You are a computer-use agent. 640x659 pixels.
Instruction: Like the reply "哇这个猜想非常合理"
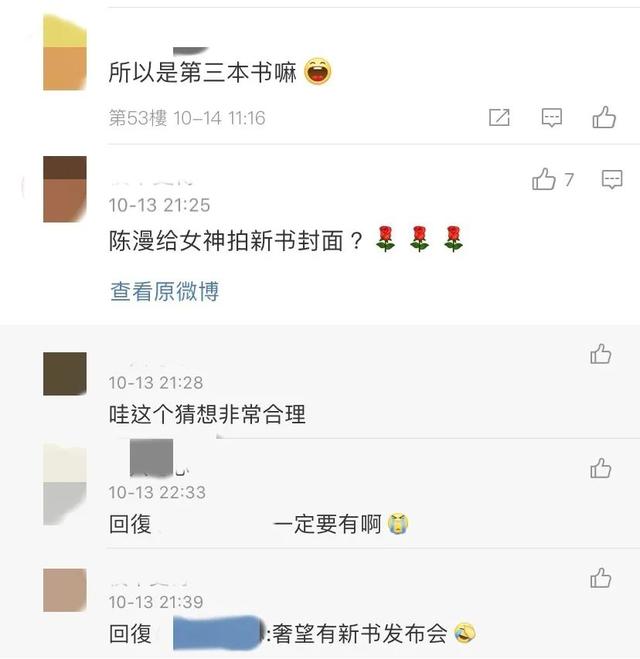601,354
